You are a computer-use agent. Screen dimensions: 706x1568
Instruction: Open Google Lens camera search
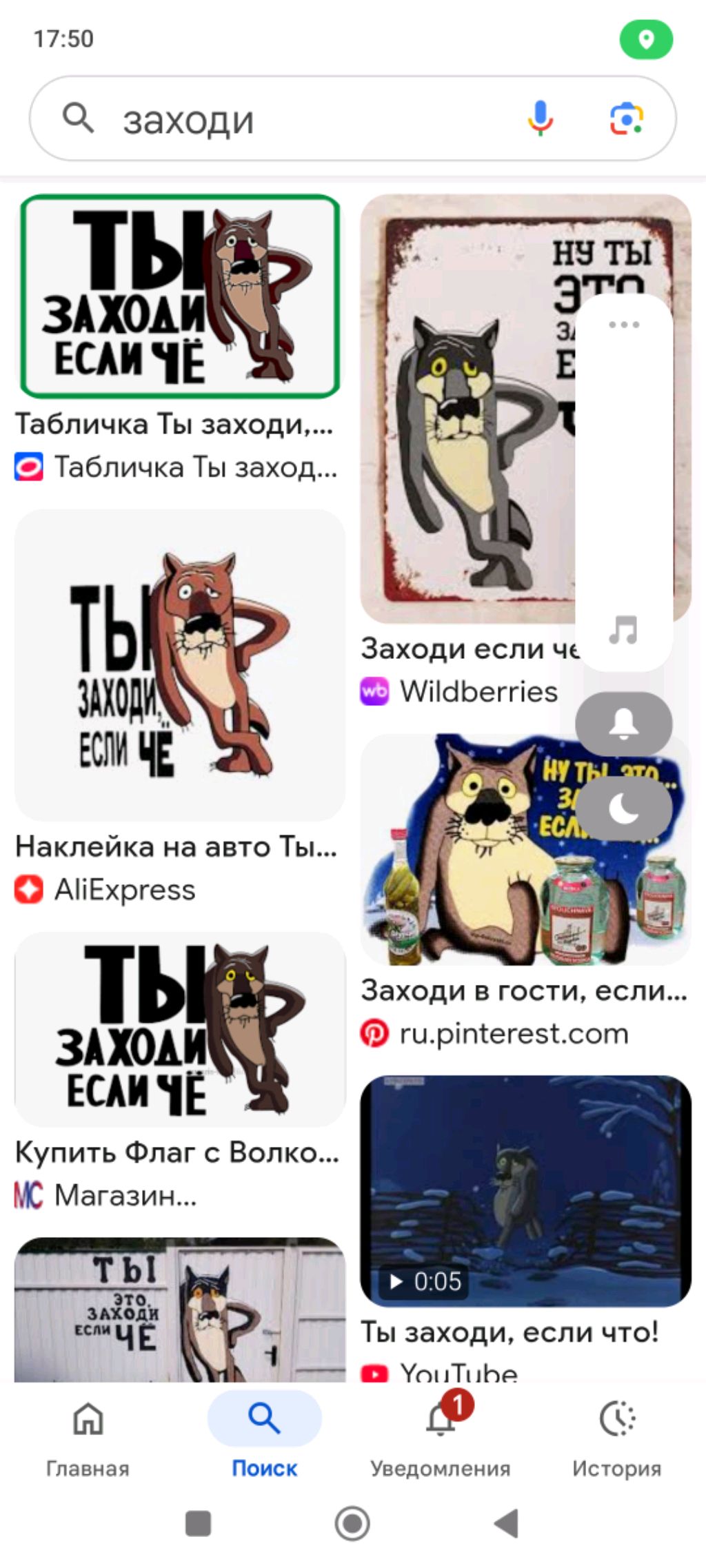626,119
